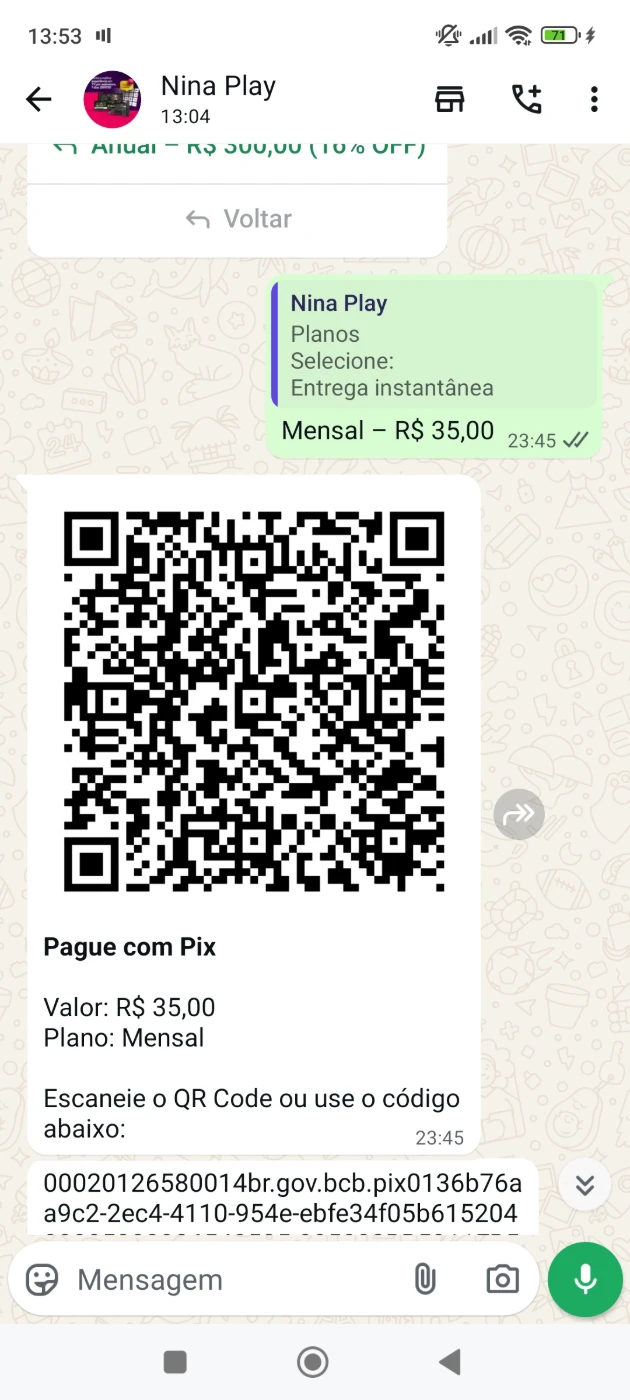Screen dimensions: 630x1400
Task: Open Nina Play contact profile
Action: [218, 99]
